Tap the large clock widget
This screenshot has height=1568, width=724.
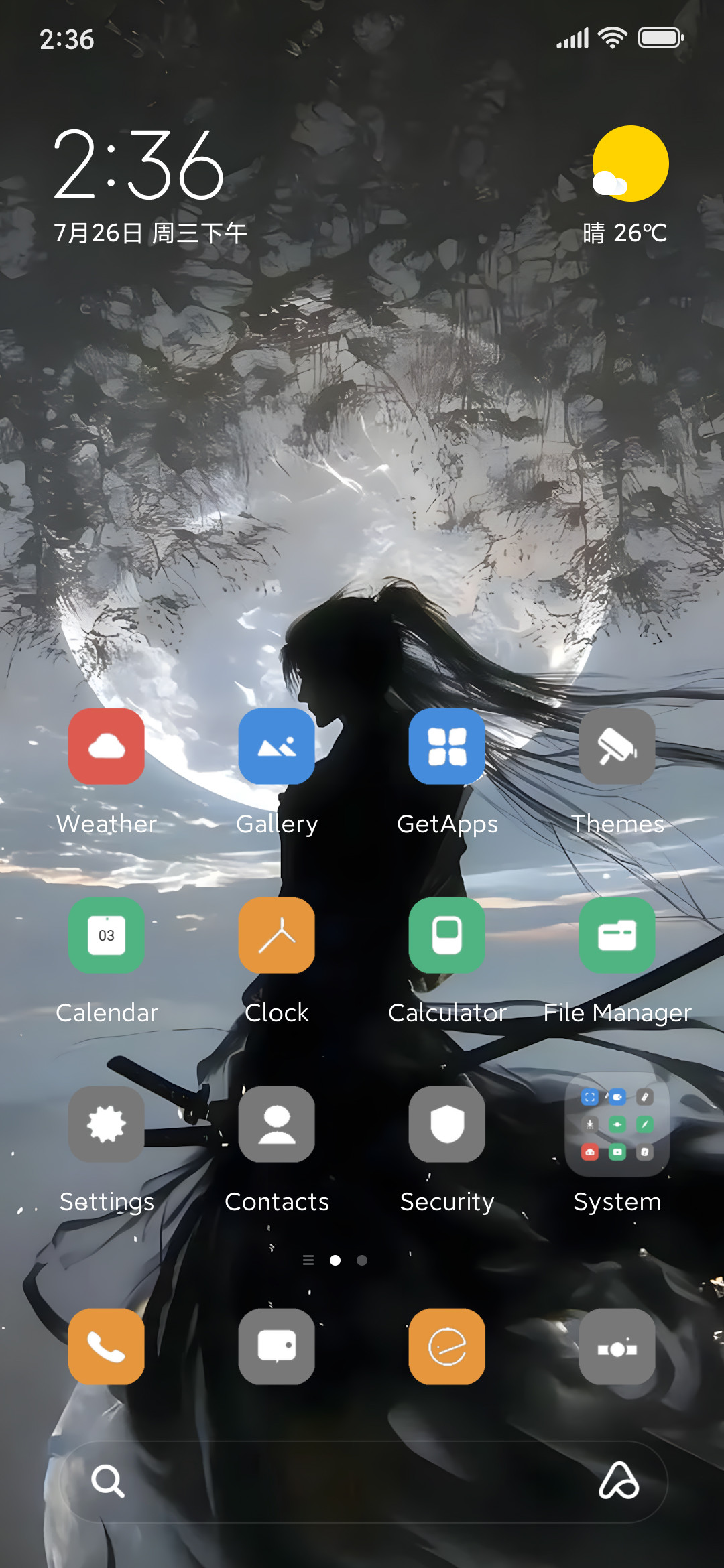[x=139, y=165]
